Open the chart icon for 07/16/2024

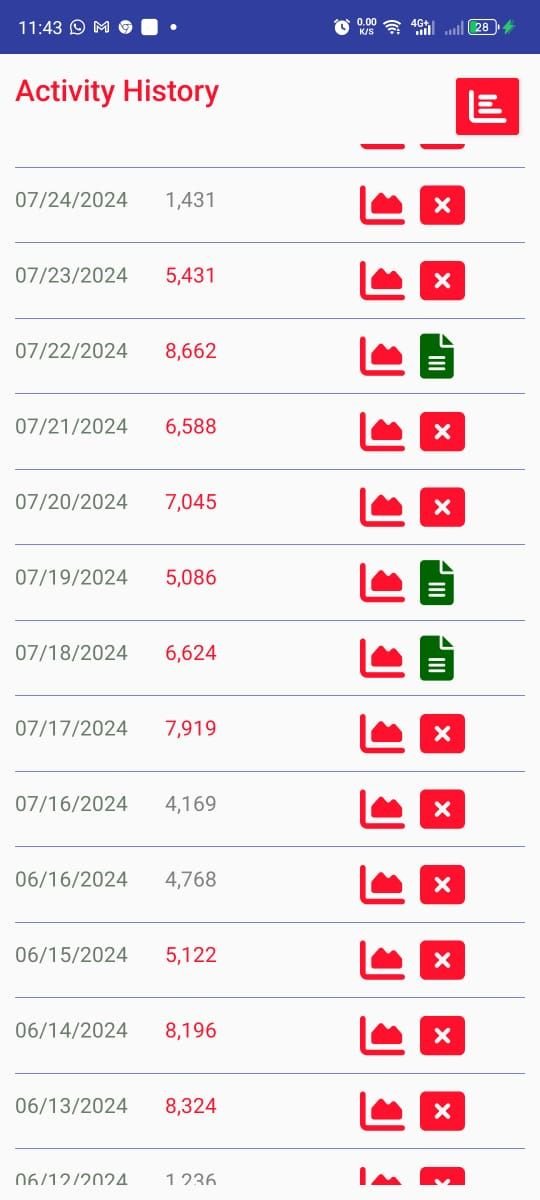click(382, 809)
